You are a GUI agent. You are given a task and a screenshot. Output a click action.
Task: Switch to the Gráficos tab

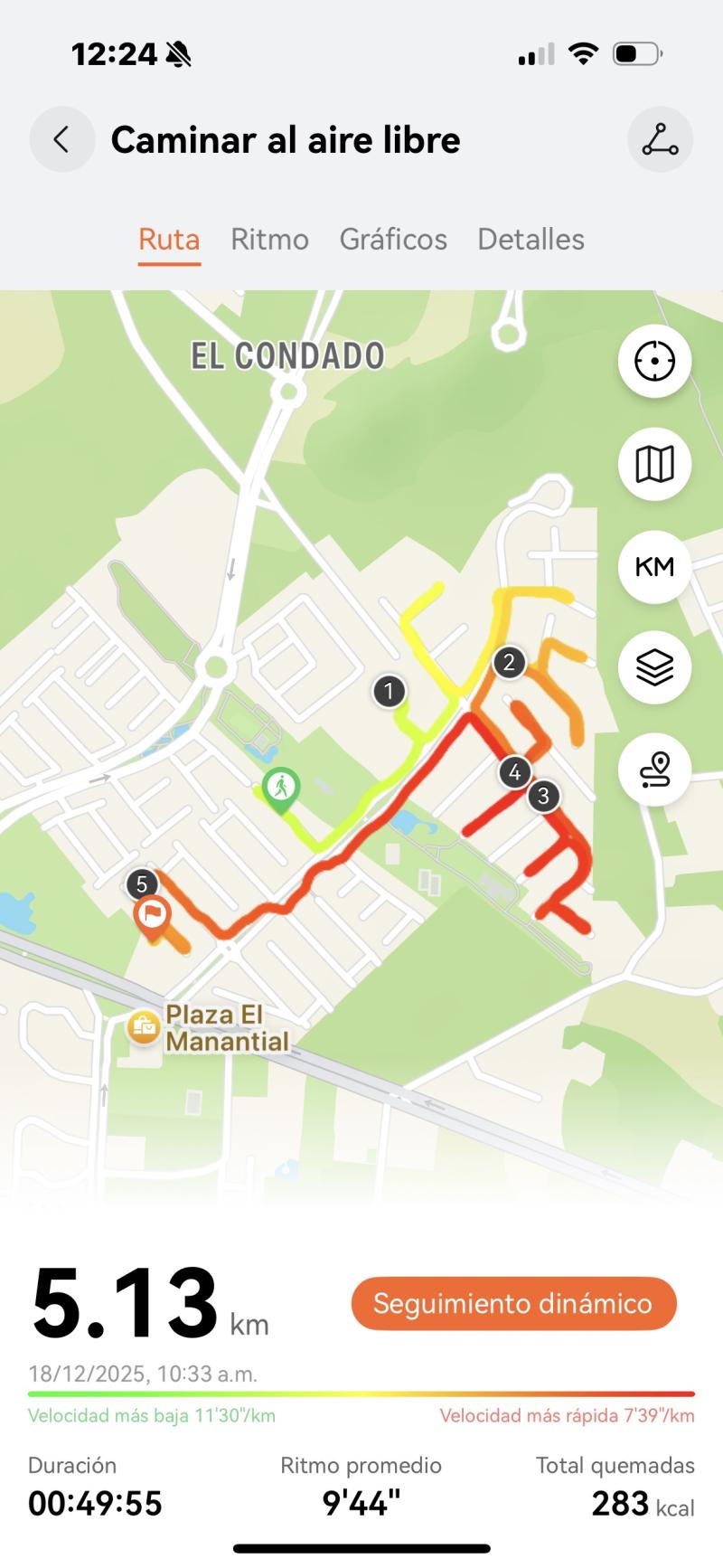(x=393, y=240)
